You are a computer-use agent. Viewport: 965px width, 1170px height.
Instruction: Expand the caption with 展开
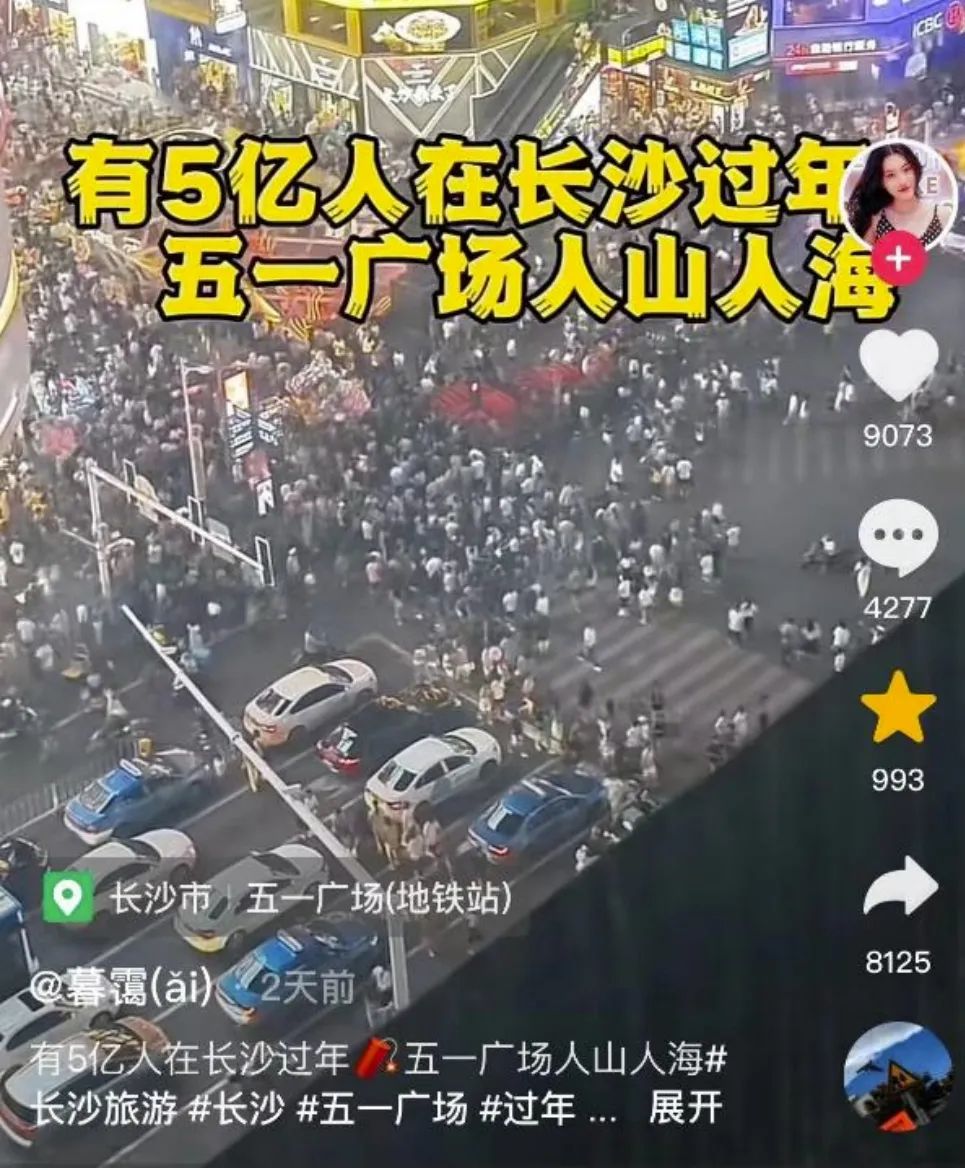point(685,1108)
